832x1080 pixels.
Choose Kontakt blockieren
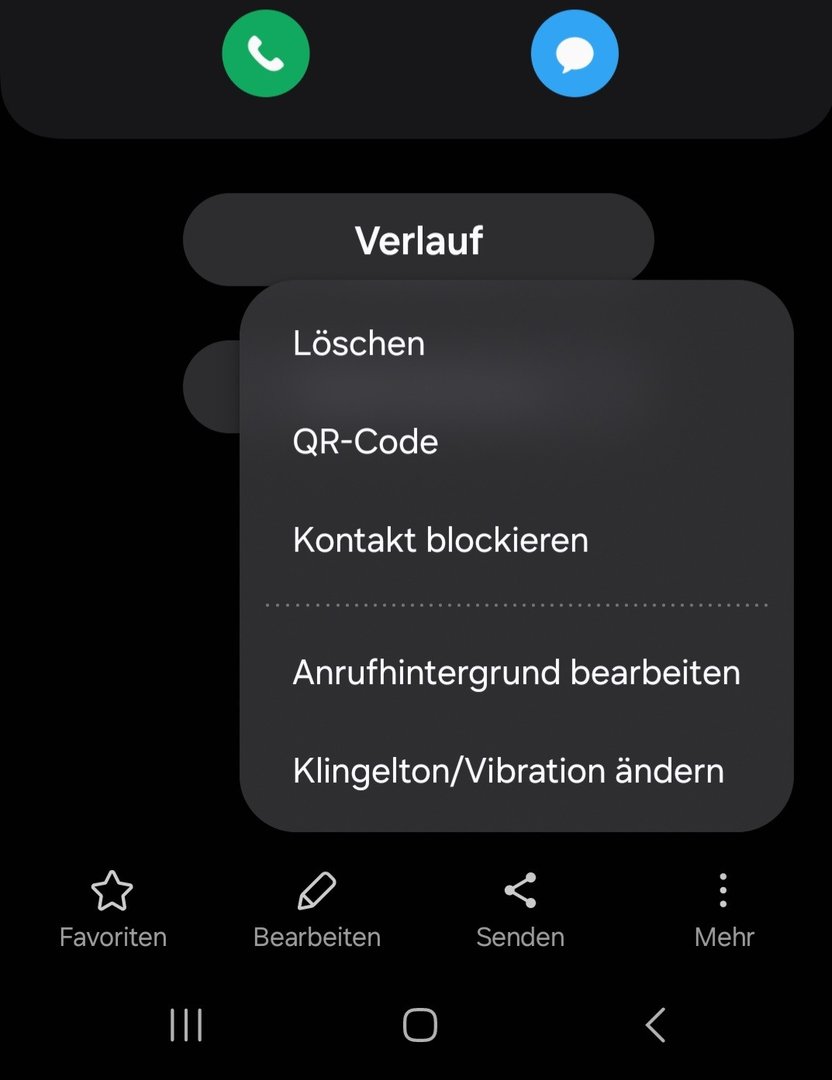click(x=440, y=540)
